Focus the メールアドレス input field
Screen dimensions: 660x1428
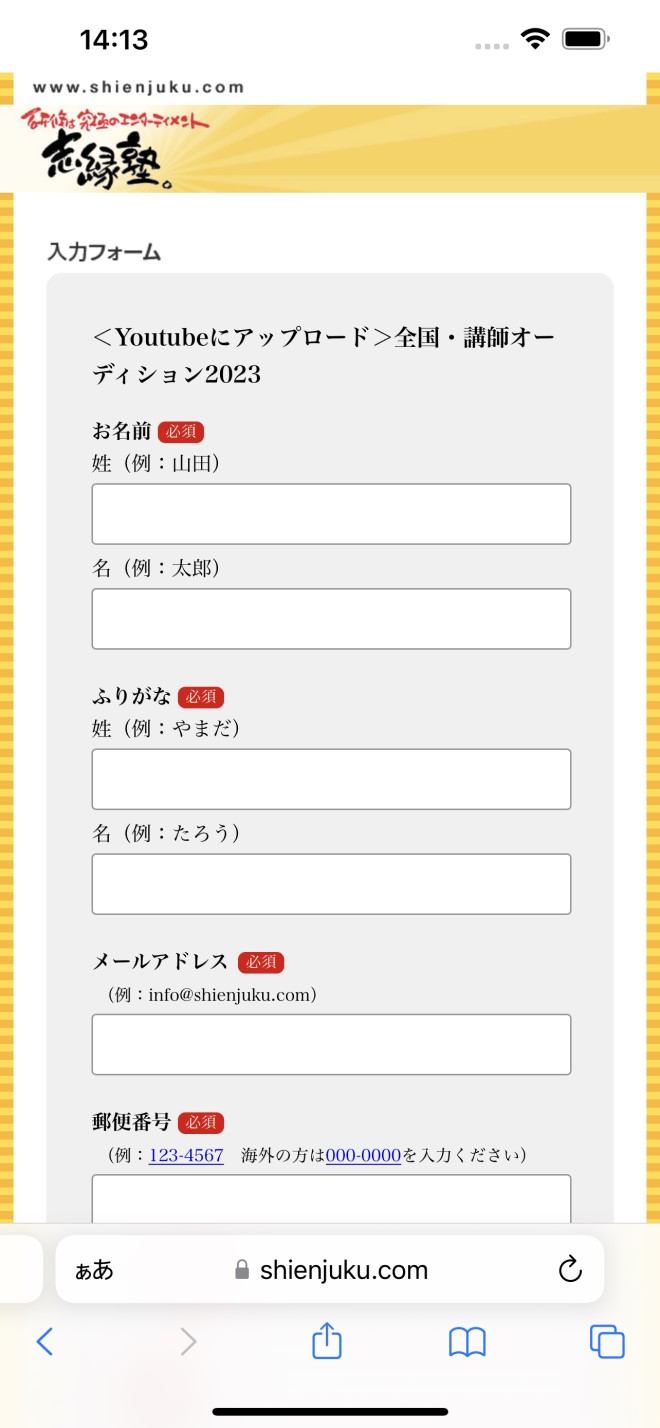(331, 1044)
